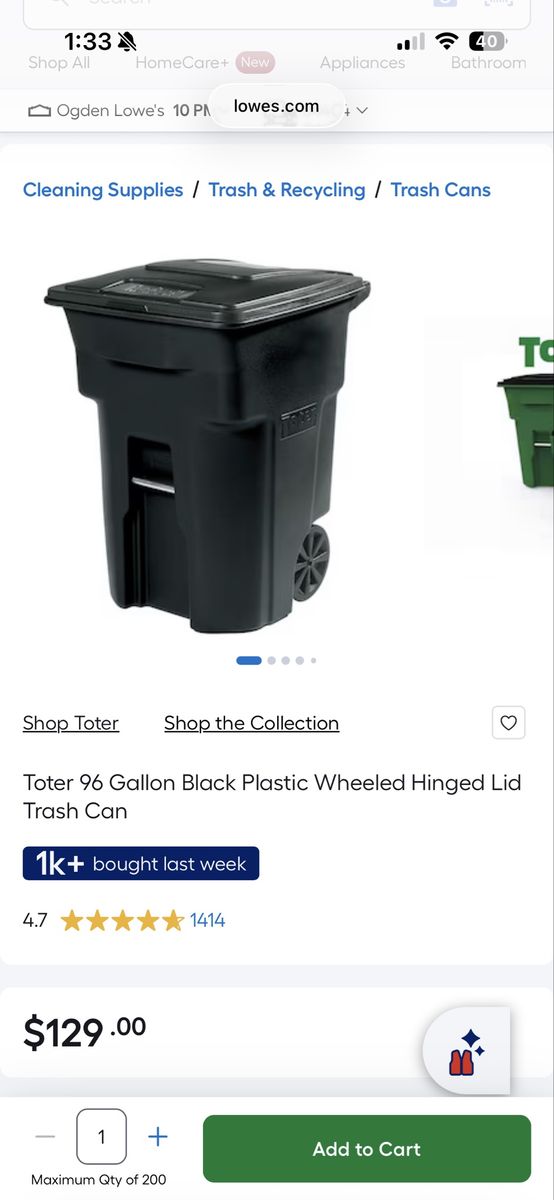Viewport: 554px width, 1200px height.
Task: Edit the quantity field
Action: [x=101, y=1137]
